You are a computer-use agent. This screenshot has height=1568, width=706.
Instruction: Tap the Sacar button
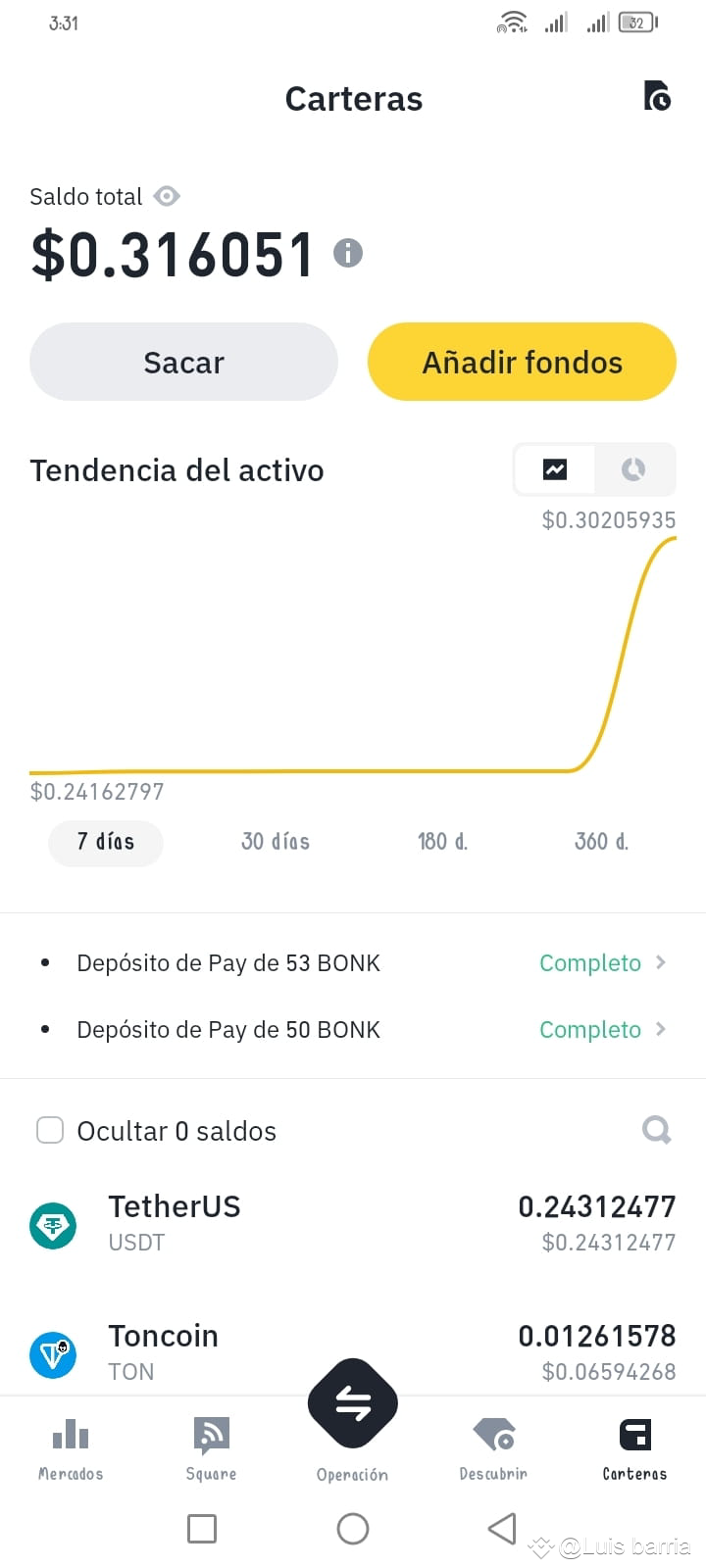point(183,362)
